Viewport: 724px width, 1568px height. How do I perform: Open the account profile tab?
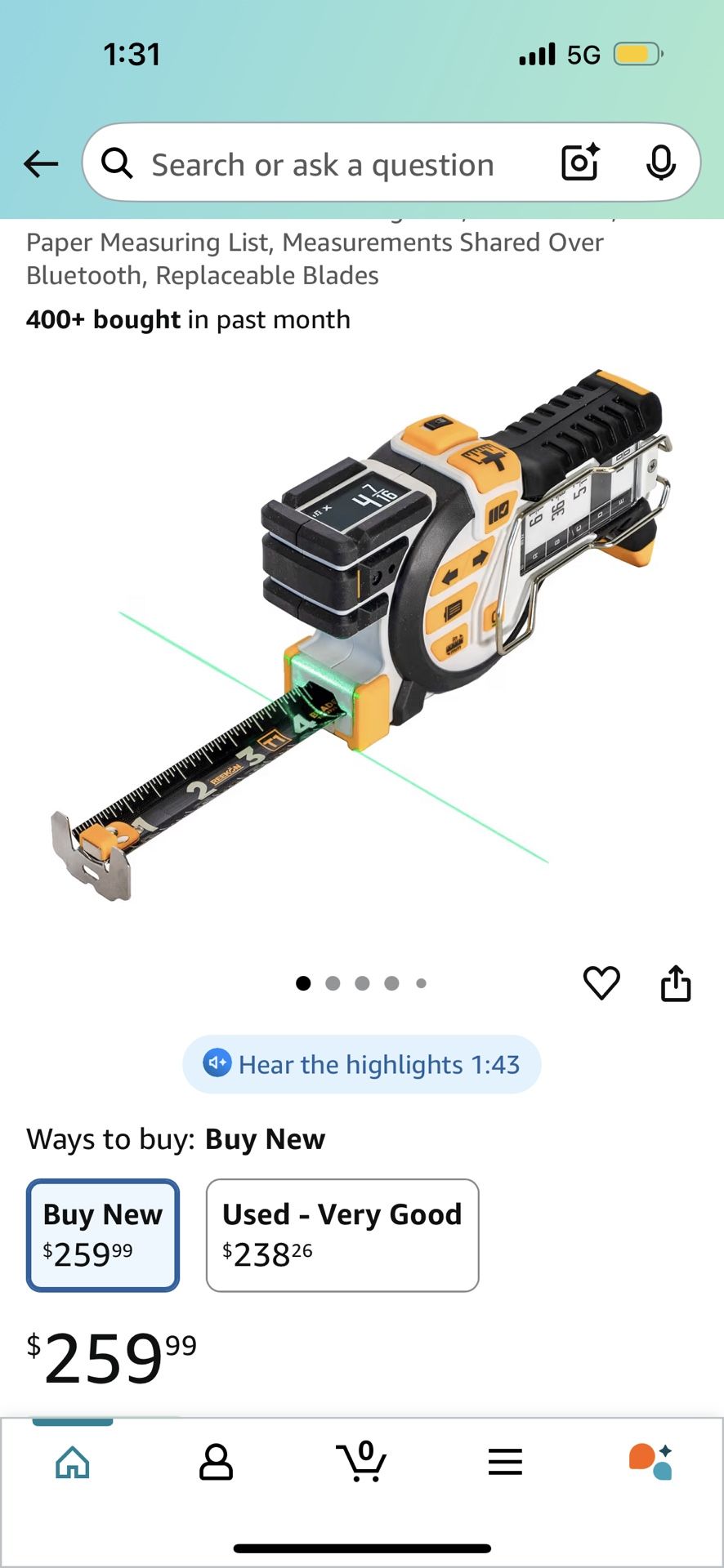click(217, 1462)
